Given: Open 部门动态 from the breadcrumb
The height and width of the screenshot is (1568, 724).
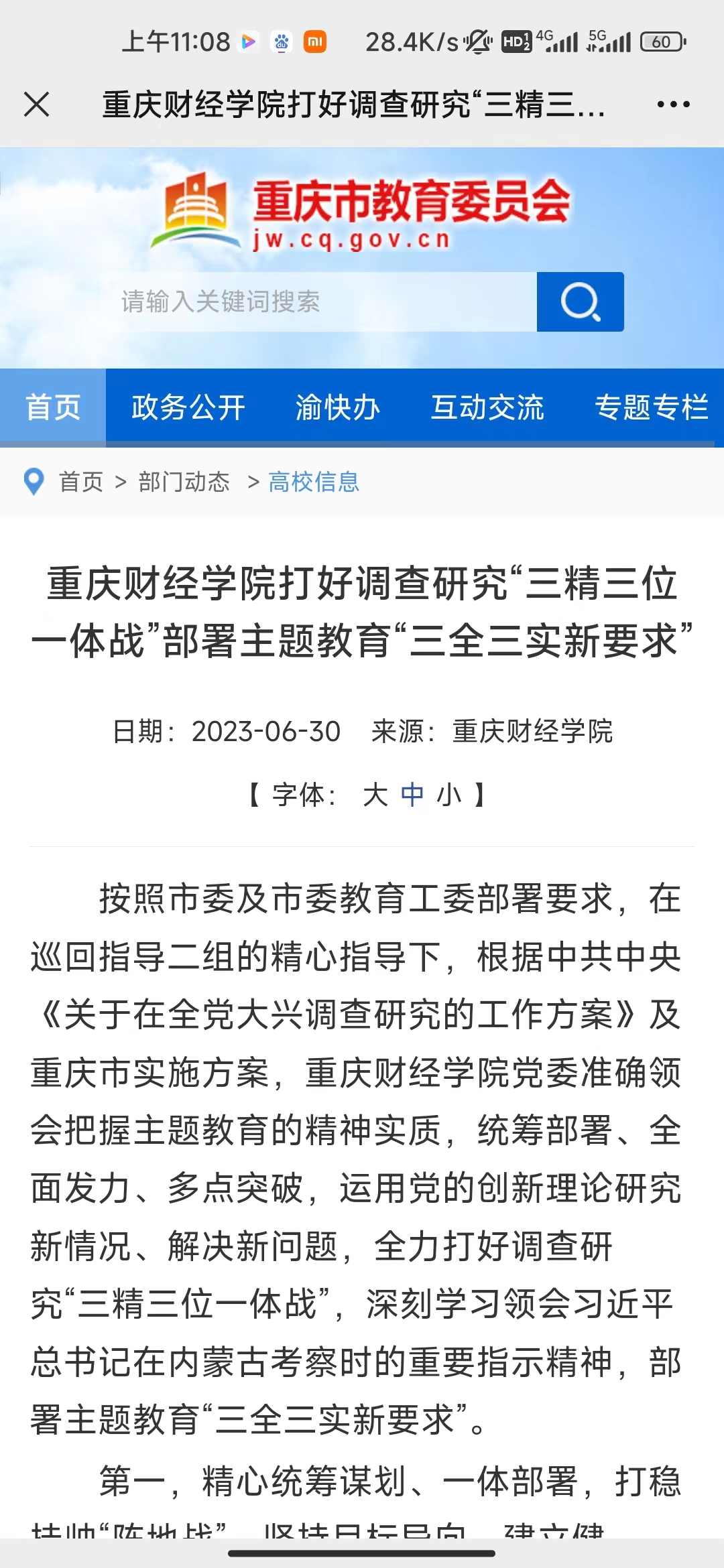Looking at the screenshot, I should (184, 482).
